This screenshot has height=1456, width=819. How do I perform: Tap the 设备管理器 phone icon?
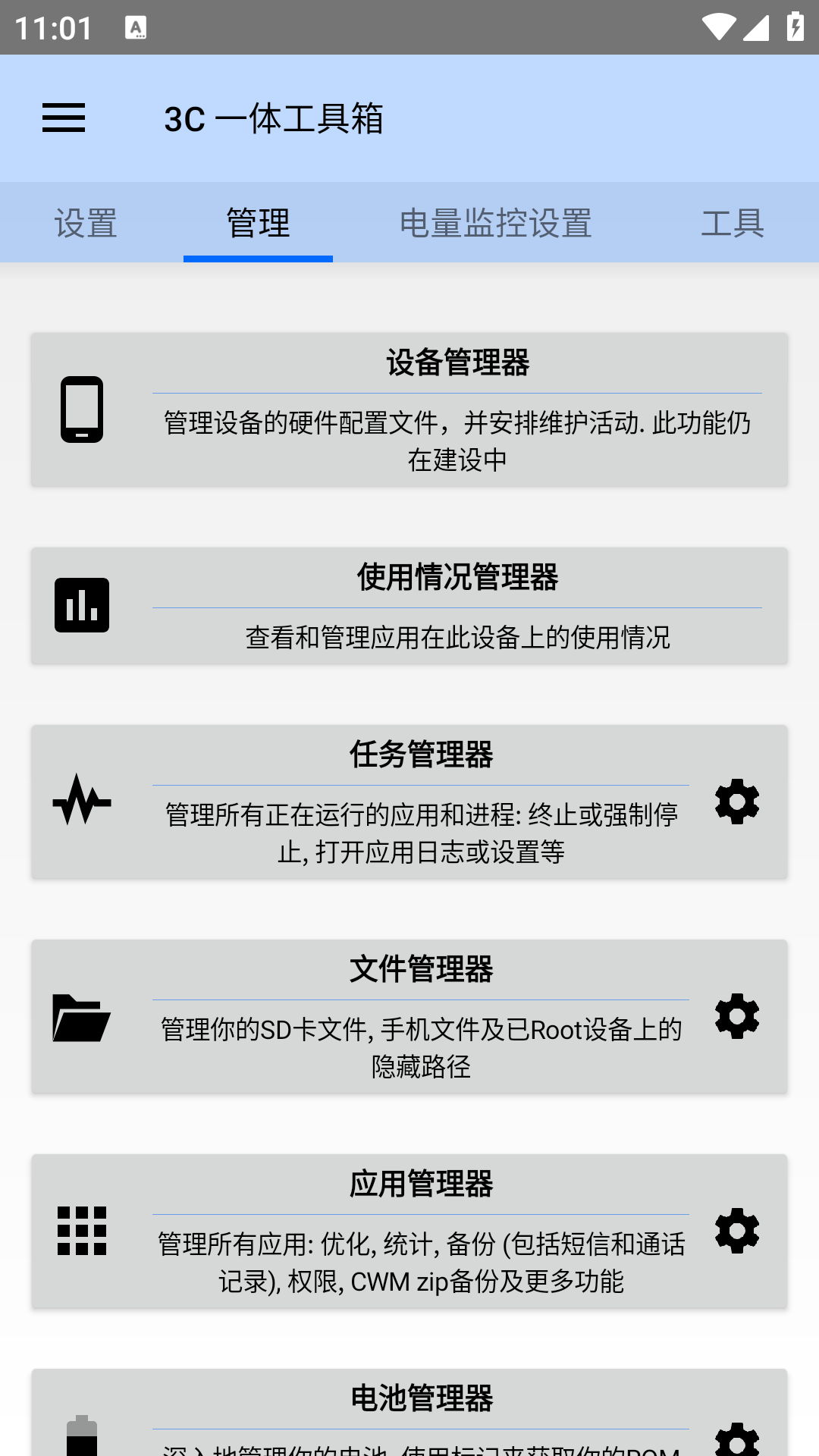coord(82,409)
